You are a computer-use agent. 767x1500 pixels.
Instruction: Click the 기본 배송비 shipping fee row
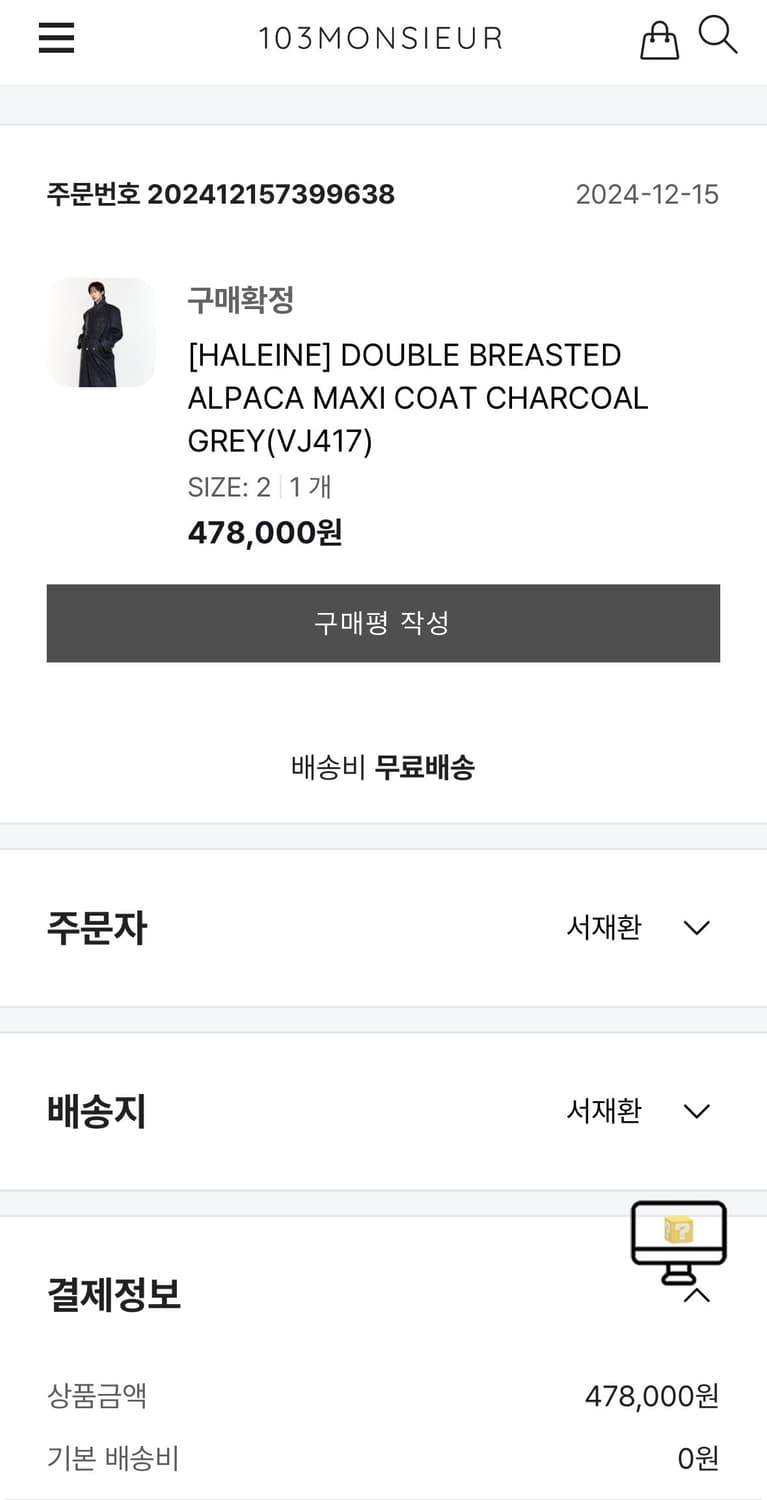(112, 1459)
